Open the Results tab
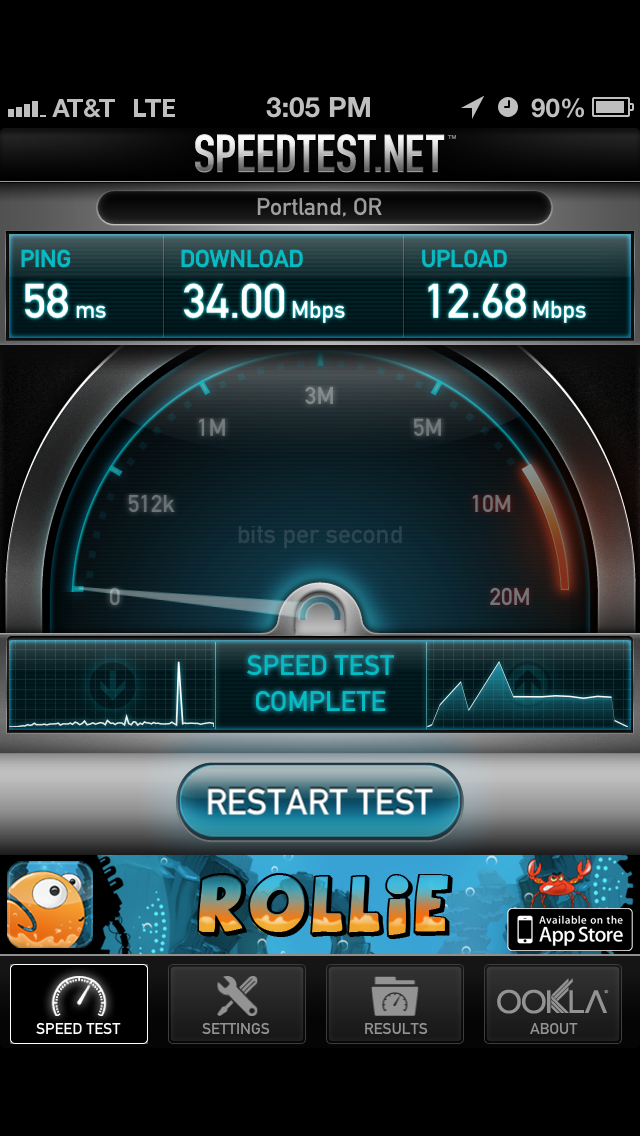Image resolution: width=640 pixels, height=1136 pixels. point(395,1004)
